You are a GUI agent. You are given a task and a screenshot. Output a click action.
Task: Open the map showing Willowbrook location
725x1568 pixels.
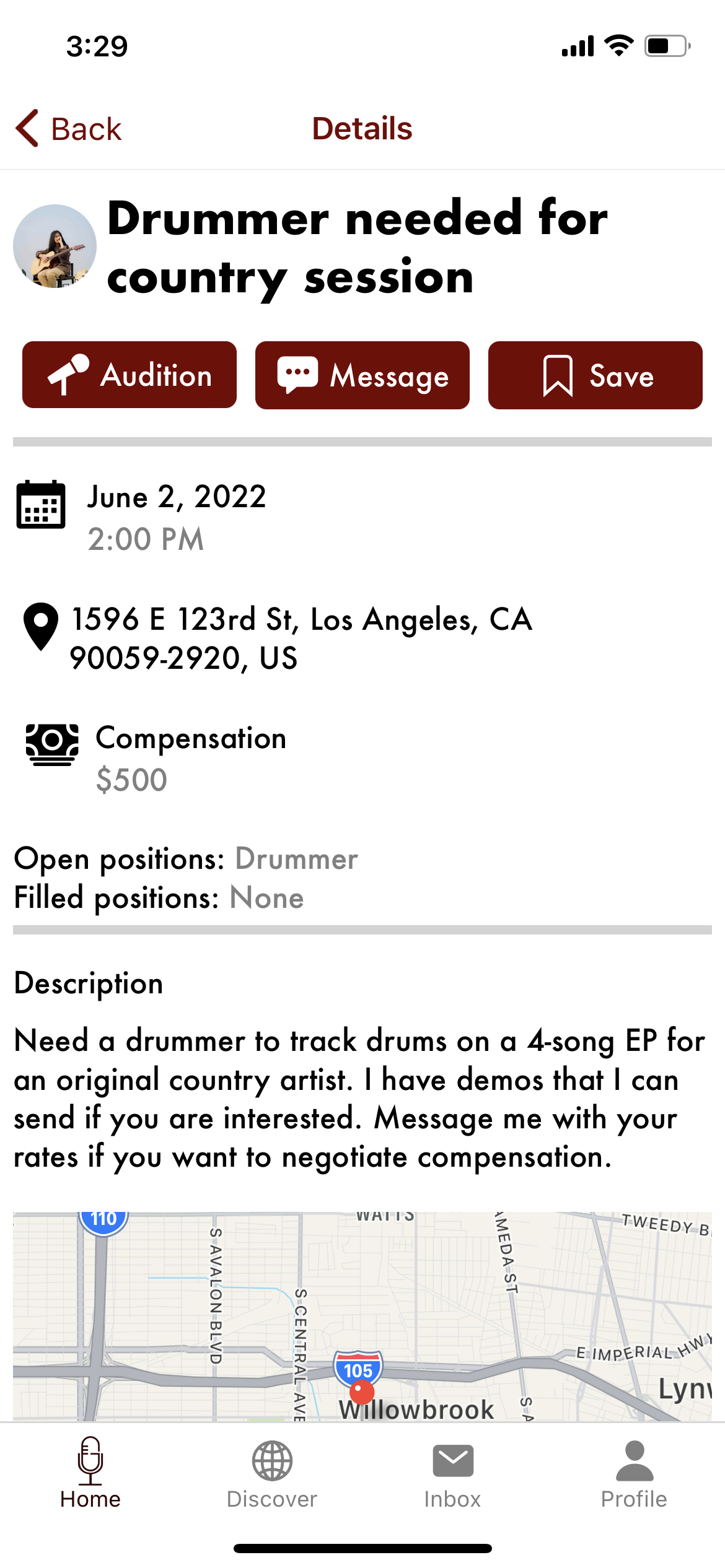tap(362, 1317)
